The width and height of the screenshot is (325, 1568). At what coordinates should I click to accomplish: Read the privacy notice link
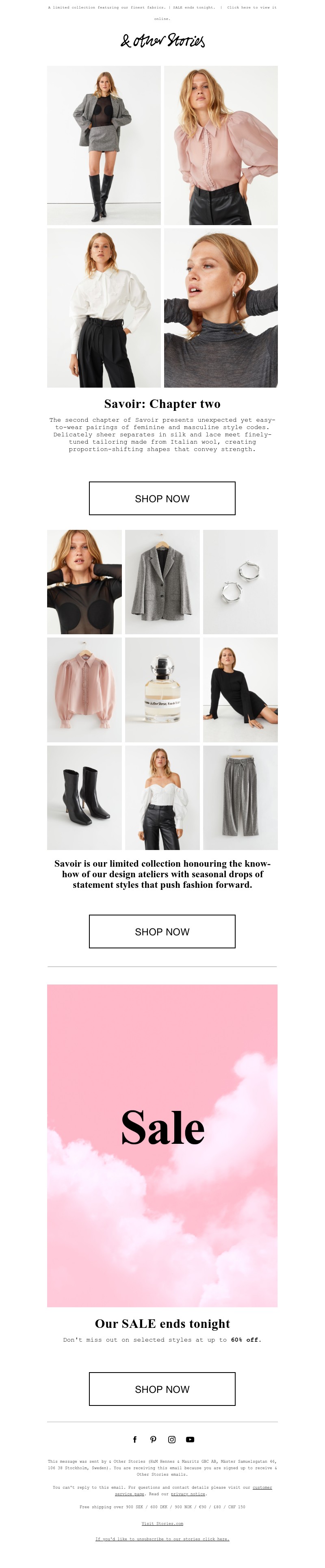[188, 1493]
